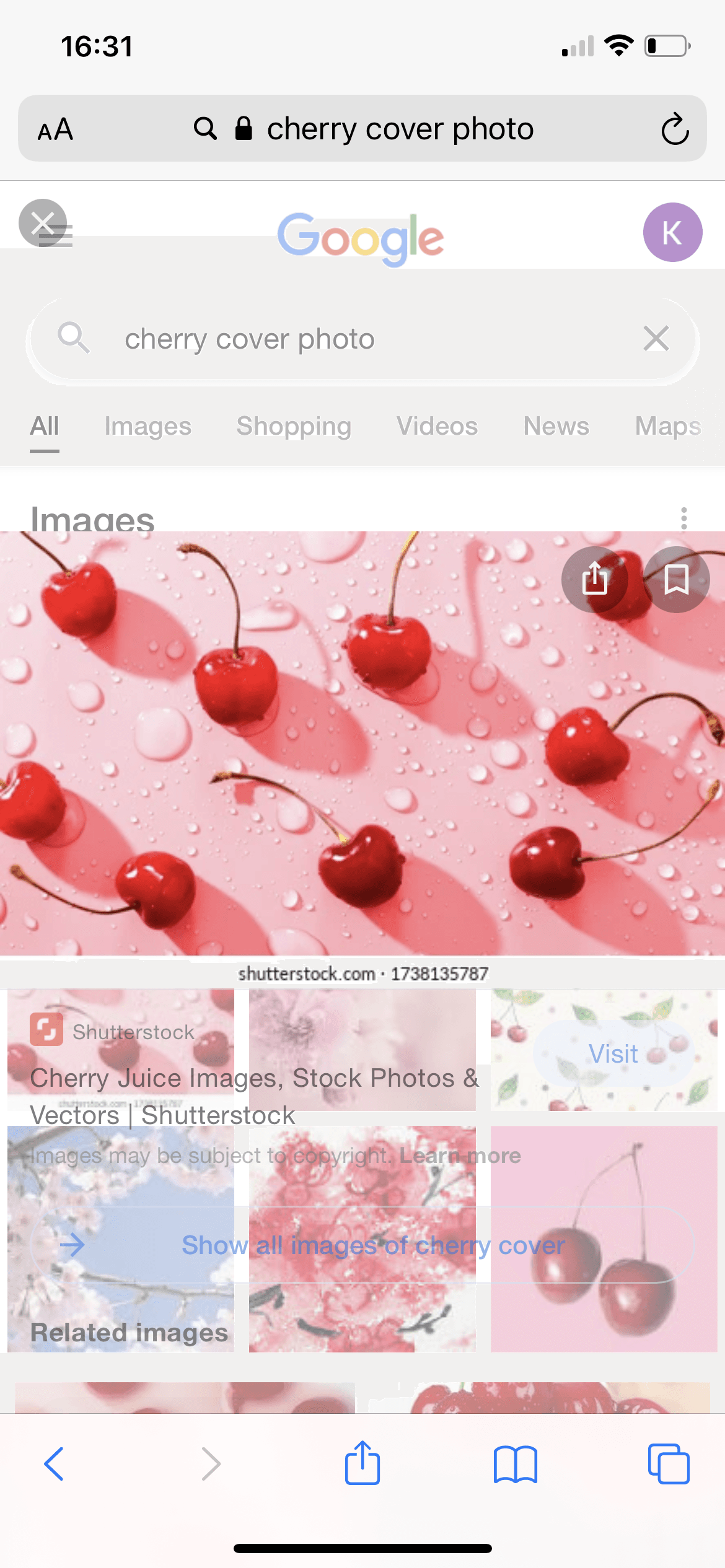Switch to the Shopping tab
The image size is (725, 1568).
(294, 426)
